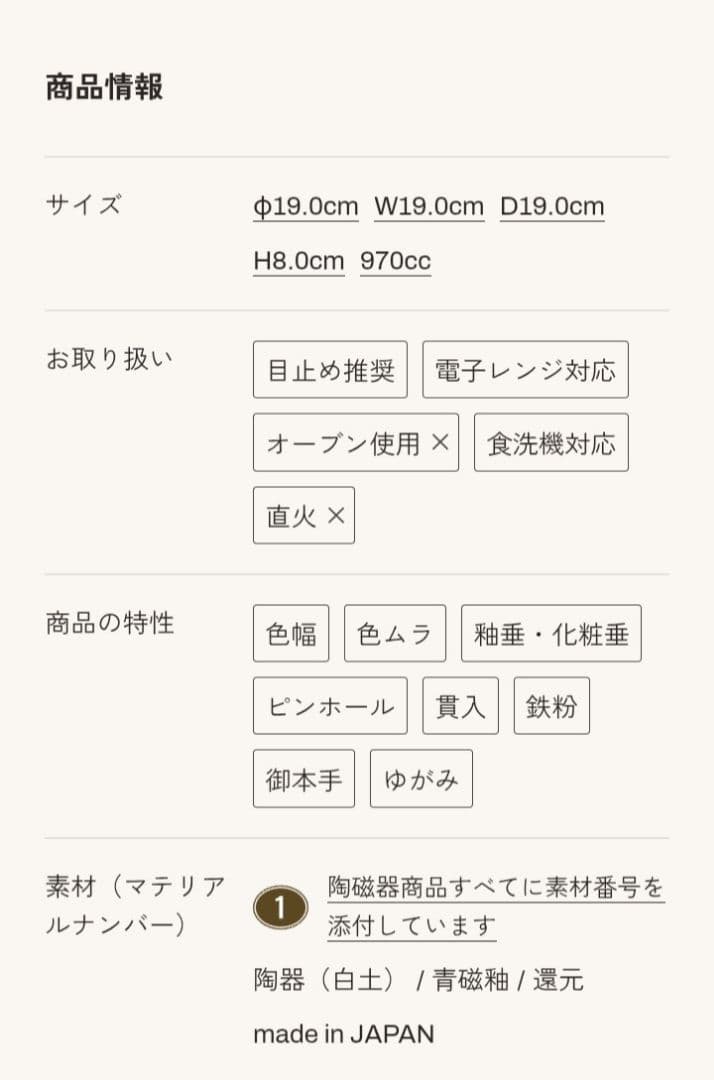Tap the 貫入 chip

pos(460,707)
